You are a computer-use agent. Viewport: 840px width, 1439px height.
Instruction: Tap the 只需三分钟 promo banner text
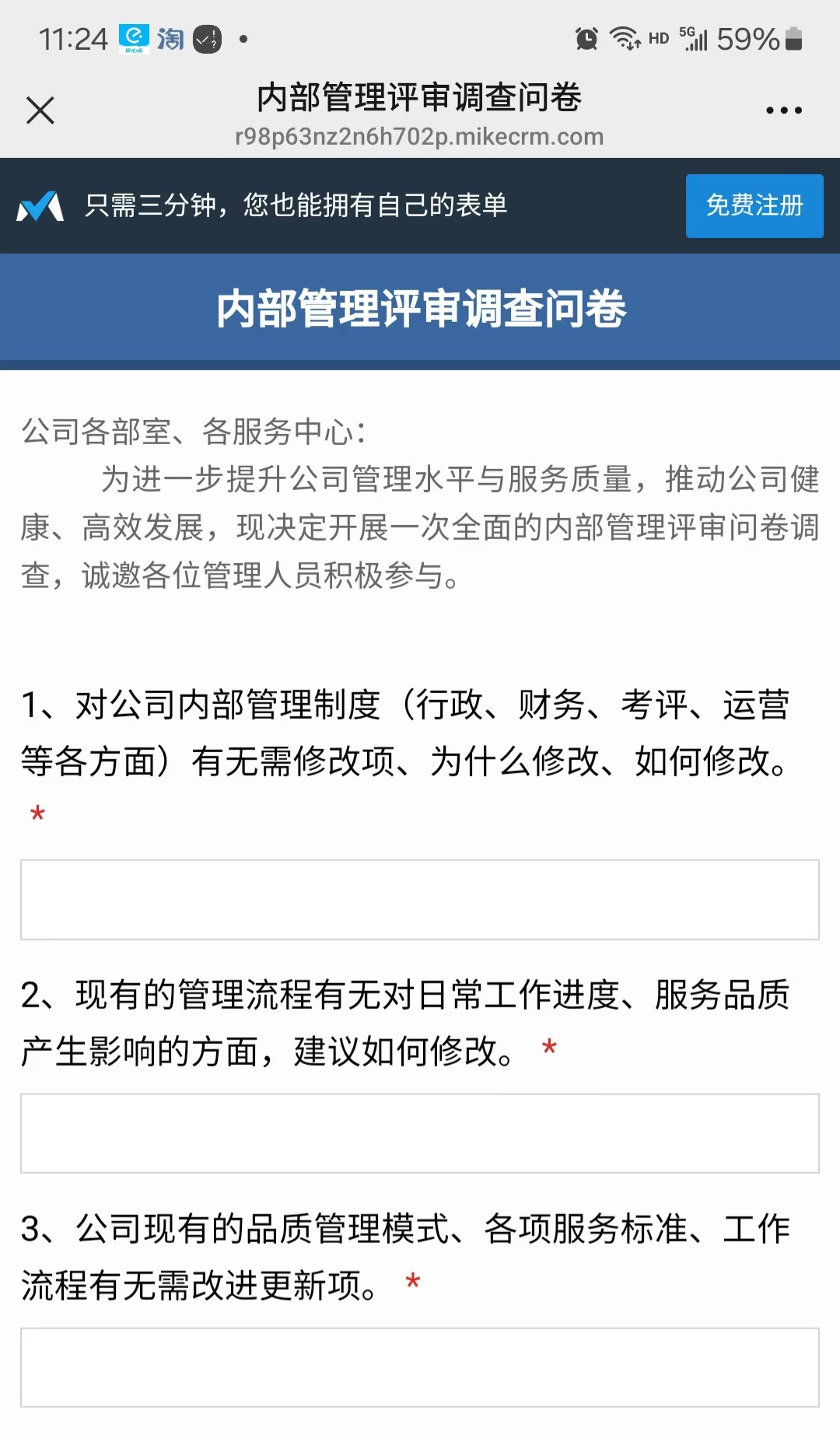pos(297,206)
